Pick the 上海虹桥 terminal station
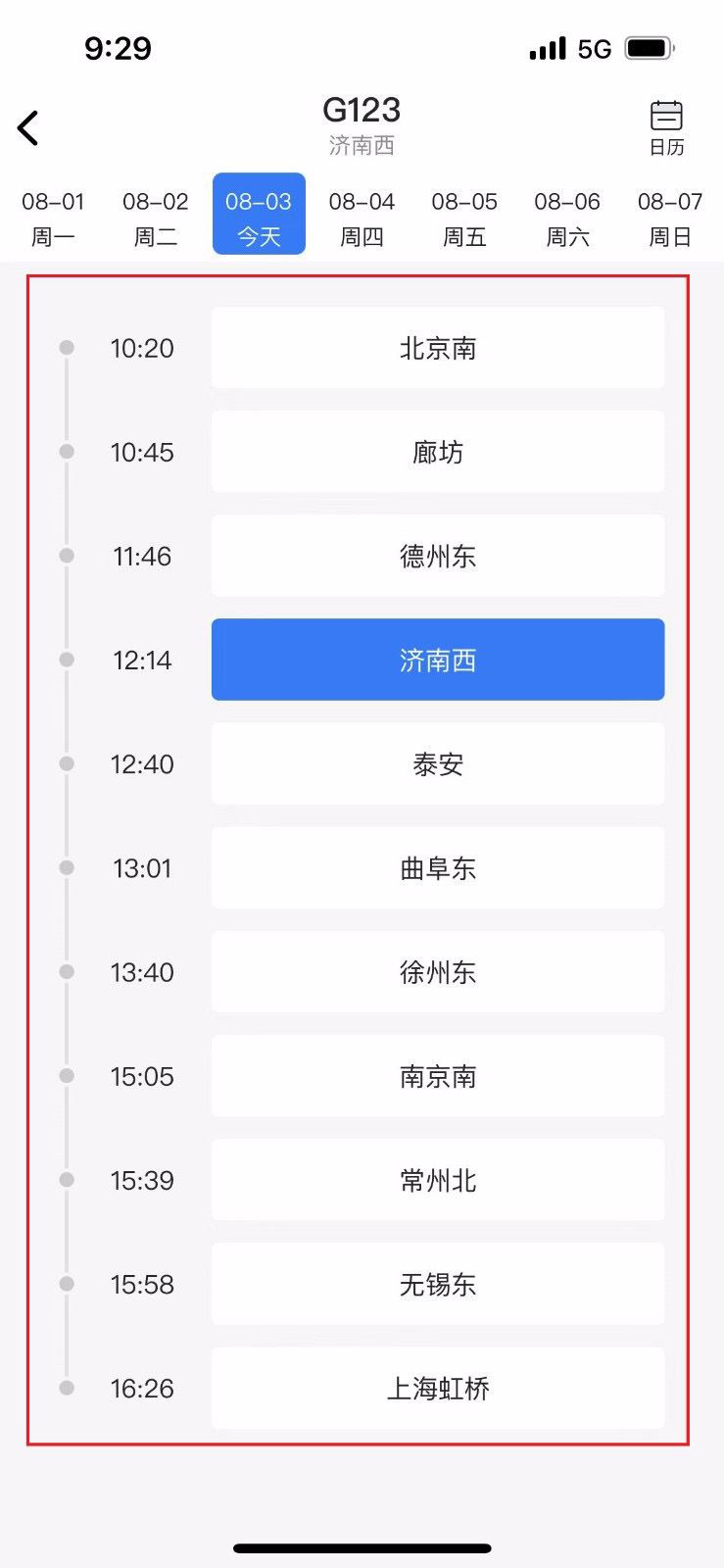This screenshot has height=1568, width=724. click(x=438, y=1388)
